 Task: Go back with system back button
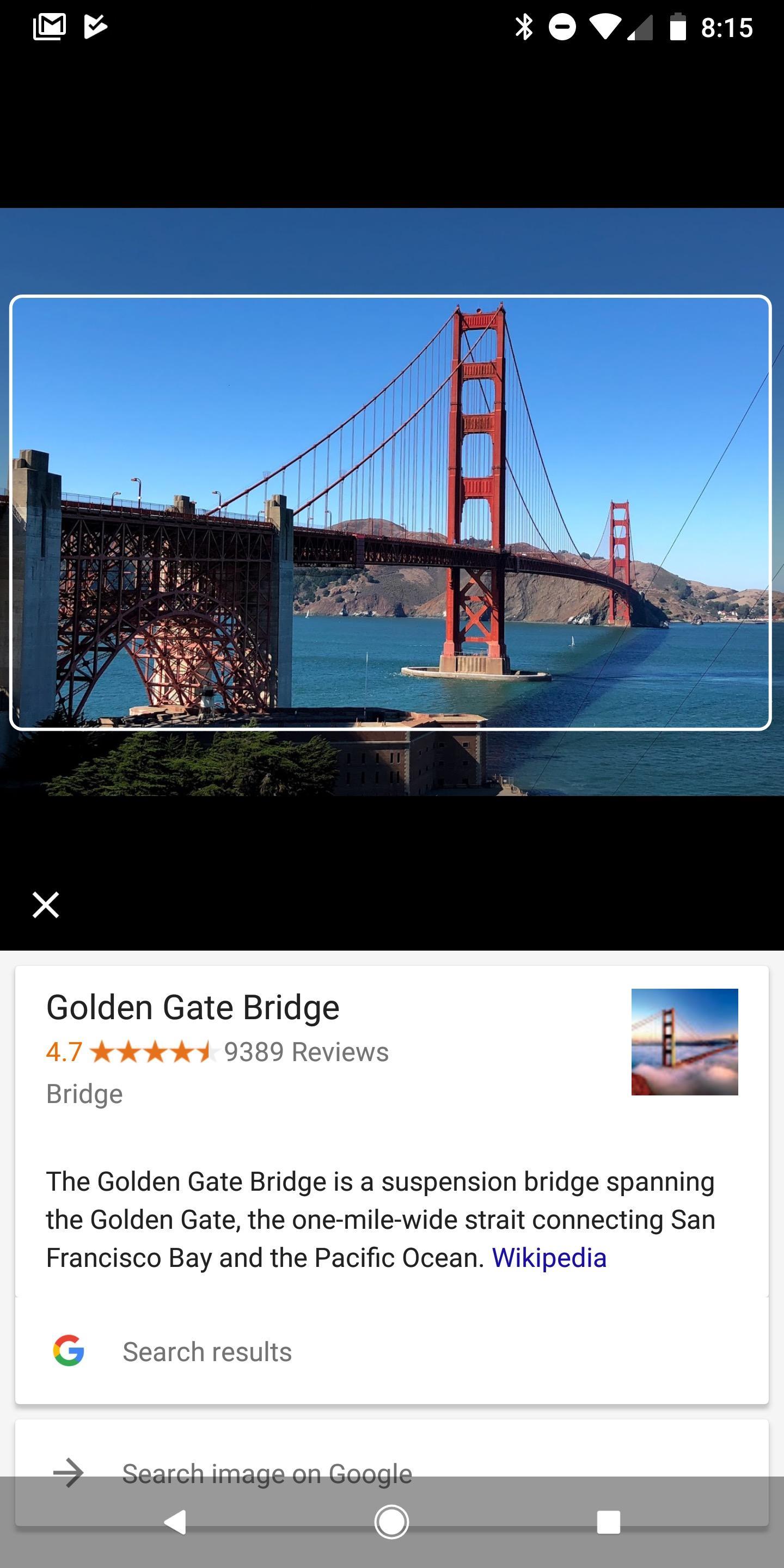(175, 1522)
